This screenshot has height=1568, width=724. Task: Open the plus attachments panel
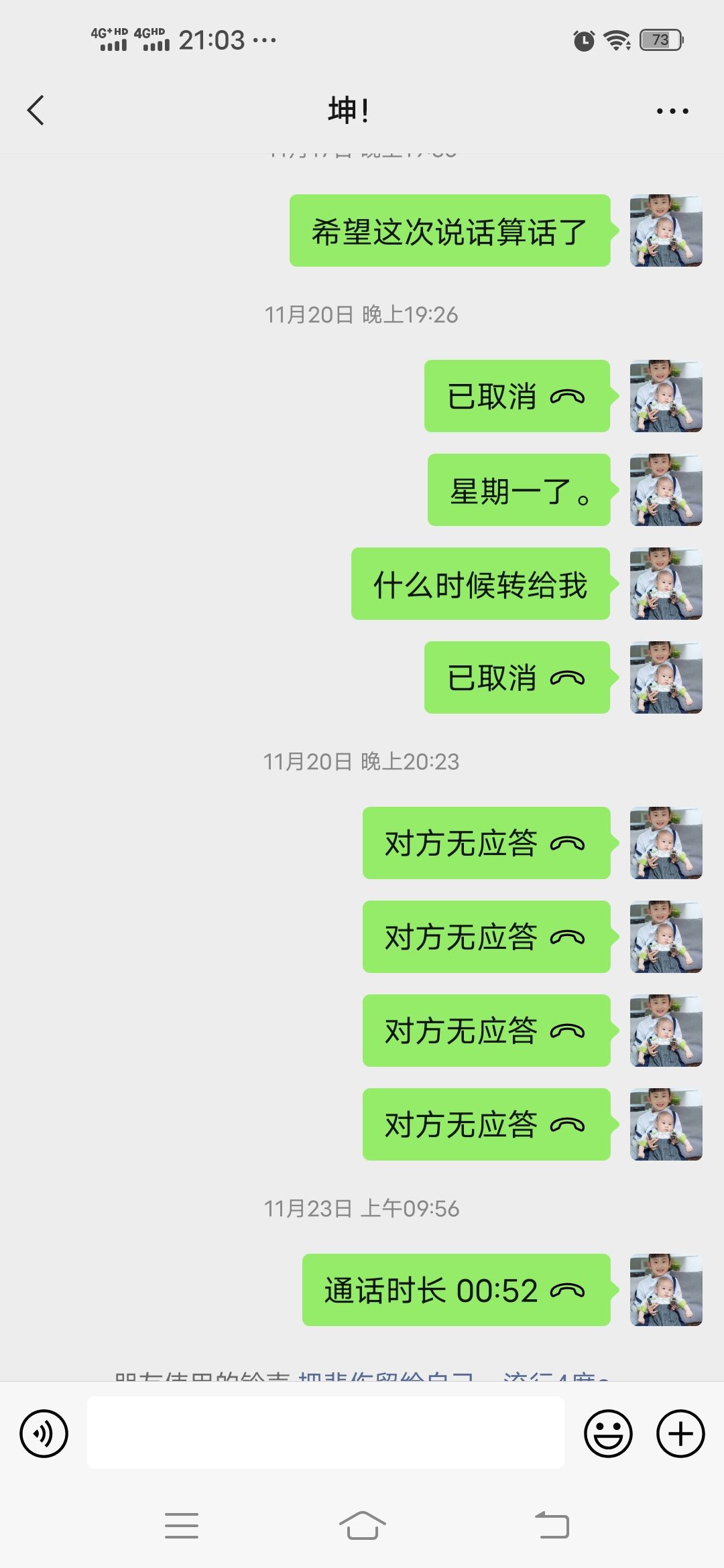(x=680, y=1433)
